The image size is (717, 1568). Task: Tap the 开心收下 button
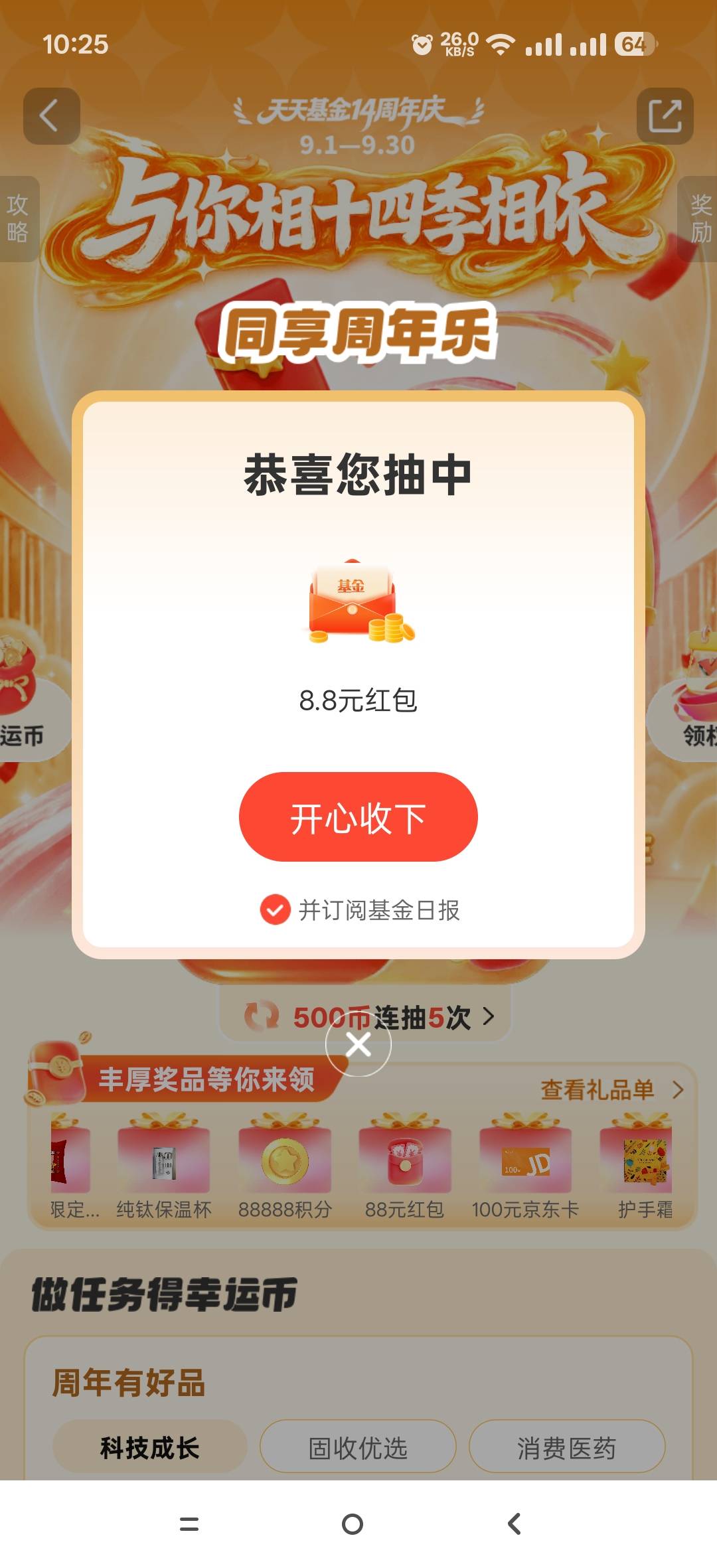[358, 817]
